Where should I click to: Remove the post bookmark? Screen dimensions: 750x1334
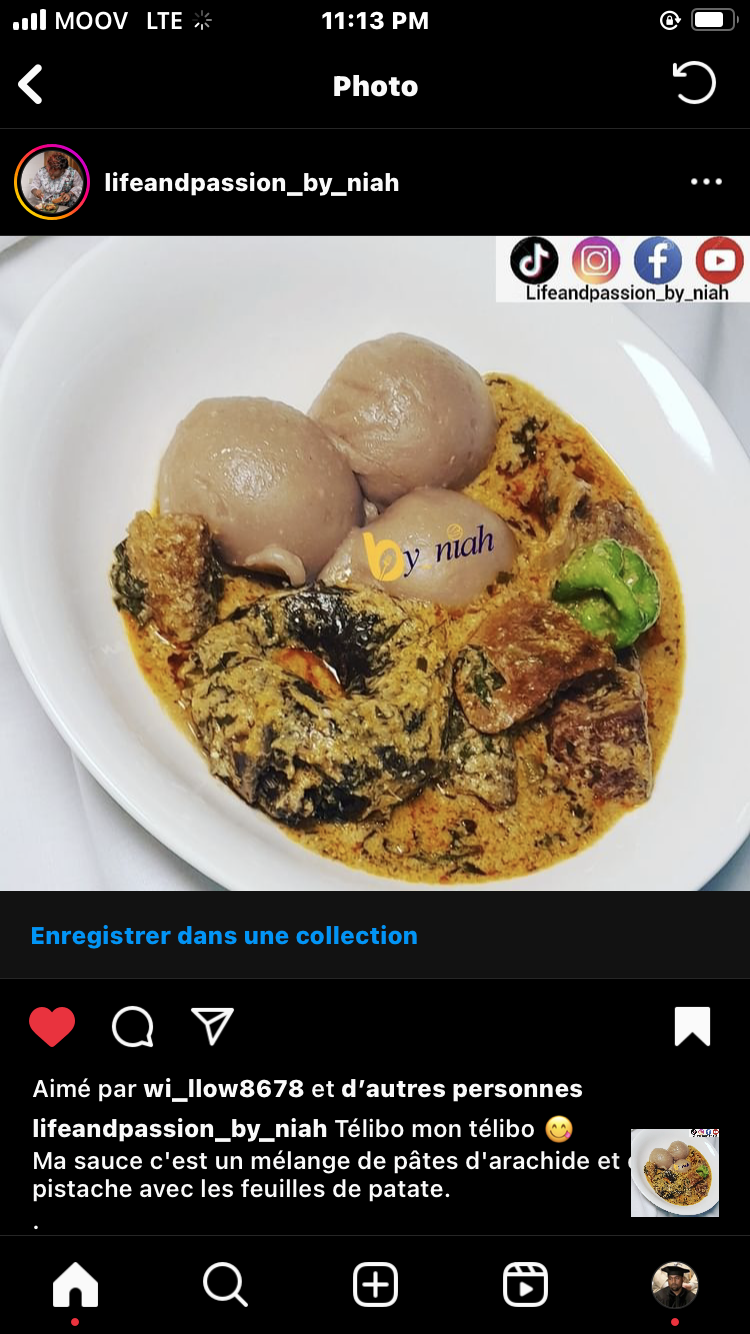(692, 1027)
